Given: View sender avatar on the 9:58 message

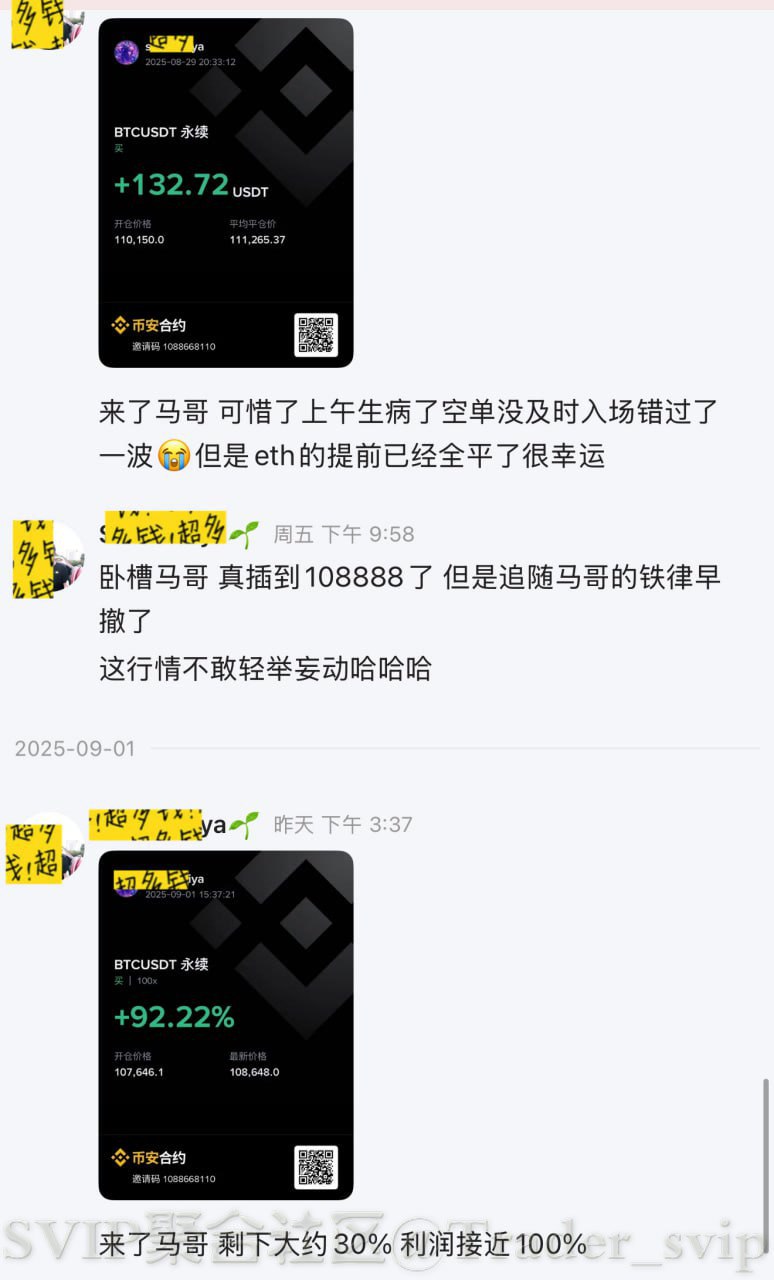Looking at the screenshot, I should tap(48, 560).
